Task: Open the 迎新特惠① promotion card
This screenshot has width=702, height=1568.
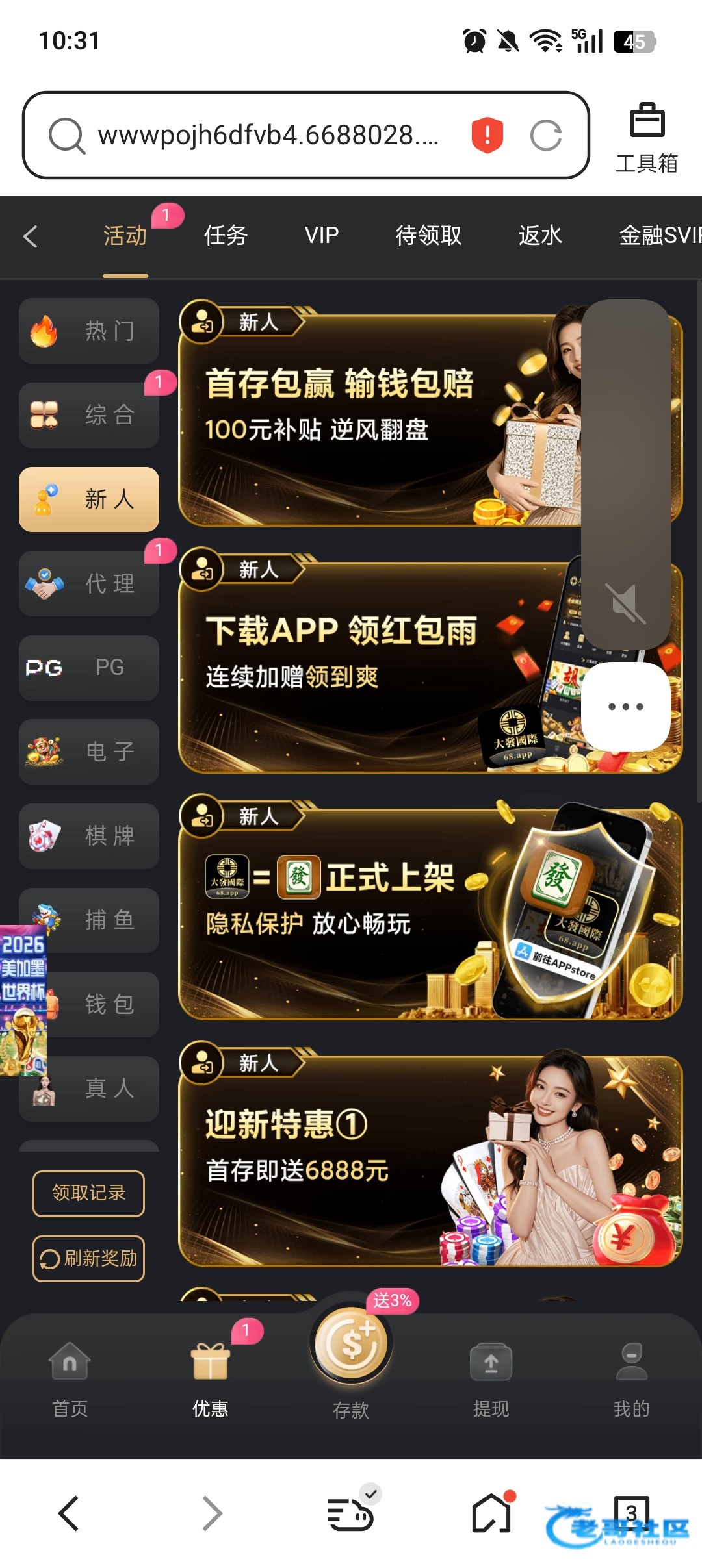Action: pyautogui.click(x=430, y=1154)
